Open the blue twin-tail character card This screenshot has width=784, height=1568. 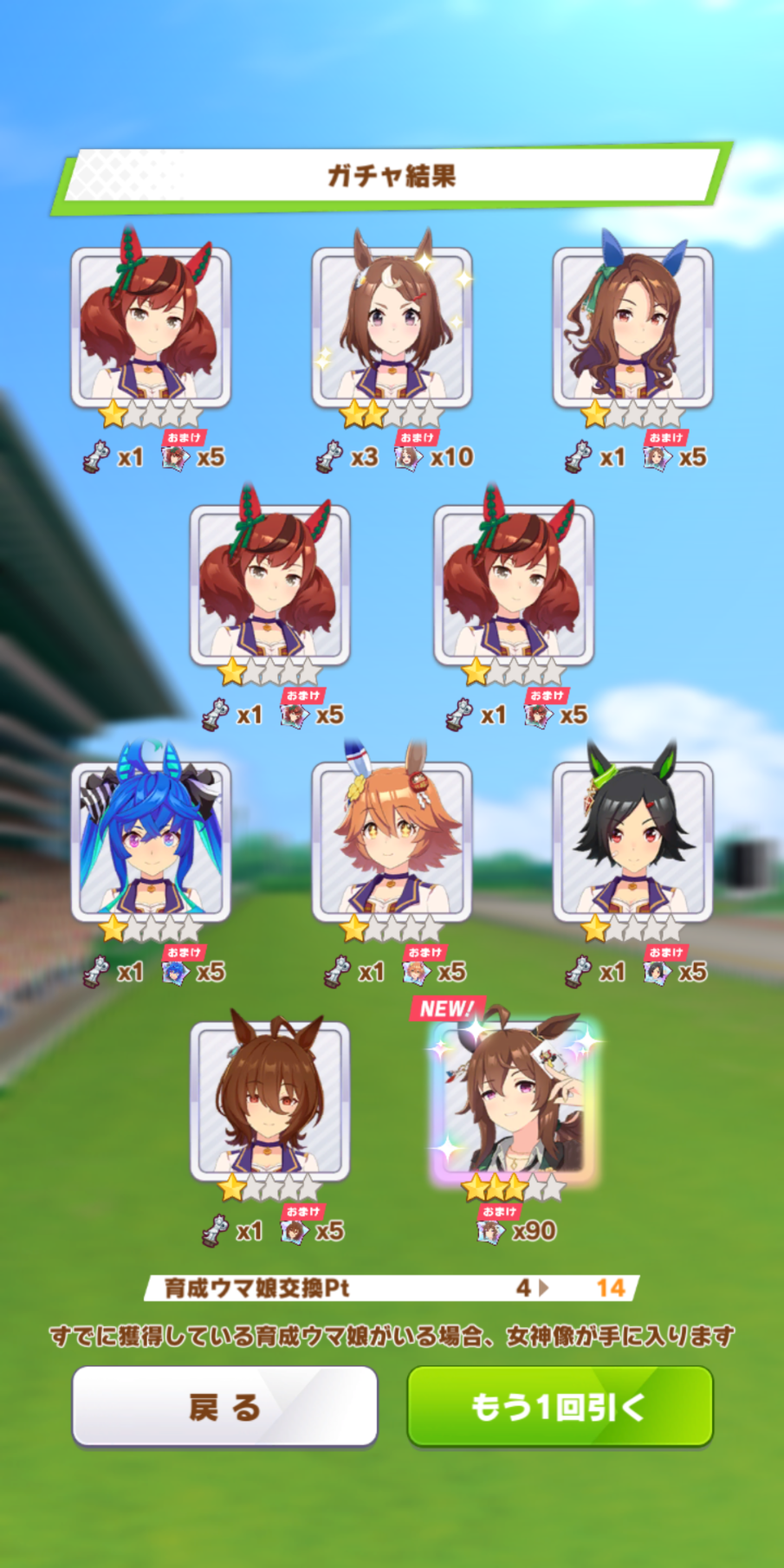[x=151, y=840]
